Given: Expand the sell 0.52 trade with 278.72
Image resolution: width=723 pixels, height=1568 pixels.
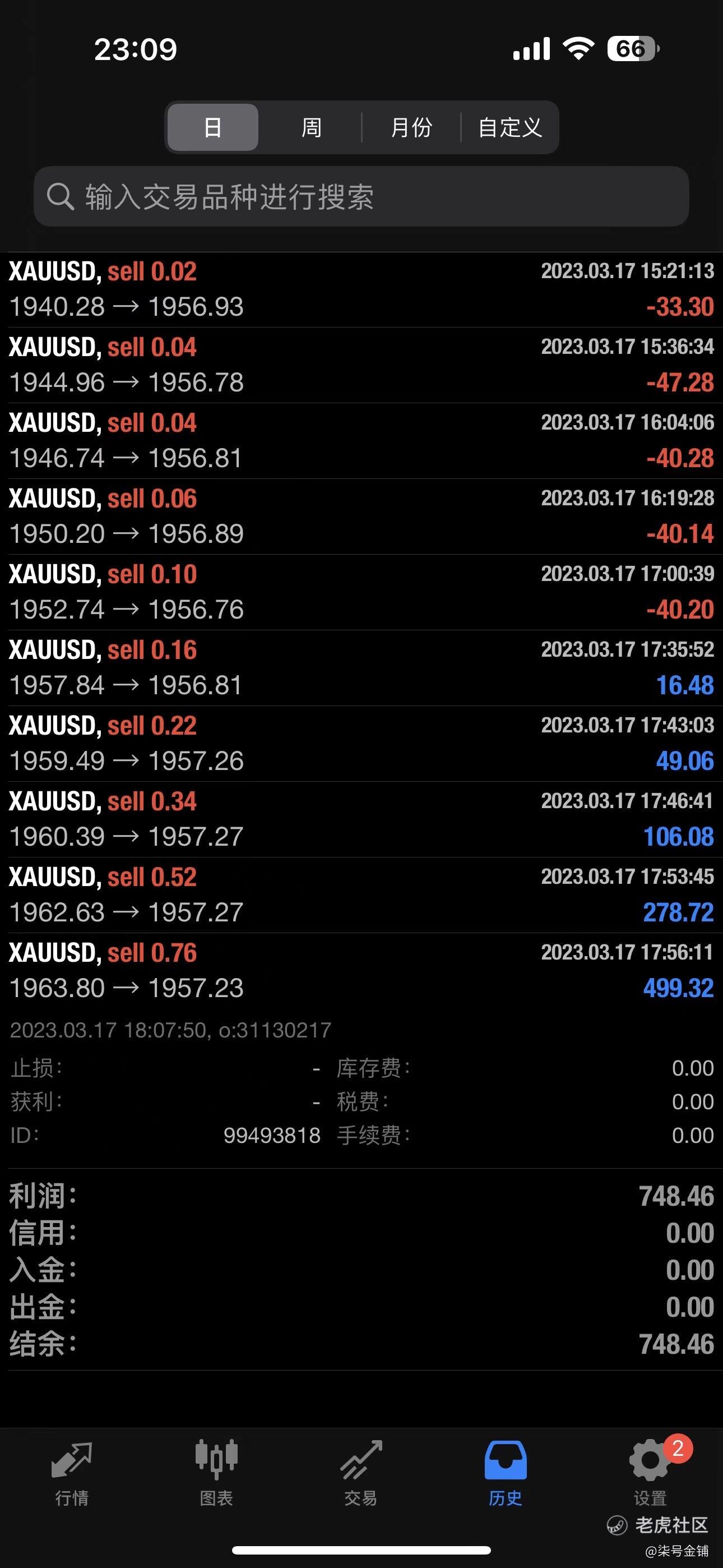Looking at the screenshot, I should [x=361, y=896].
